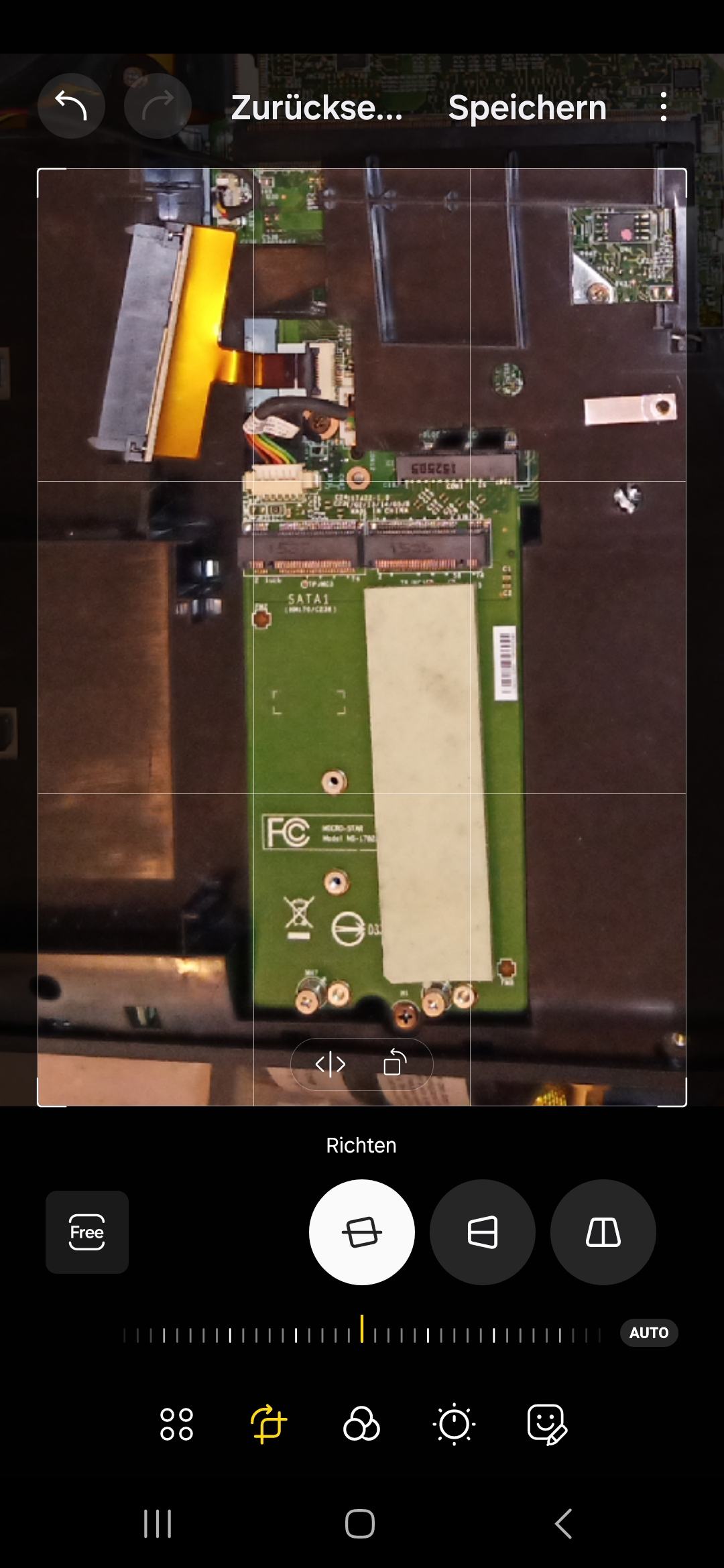This screenshot has width=724, height=1568.
Task: Open the Free aspect ratio selector
Action: tap(87, 1232)
